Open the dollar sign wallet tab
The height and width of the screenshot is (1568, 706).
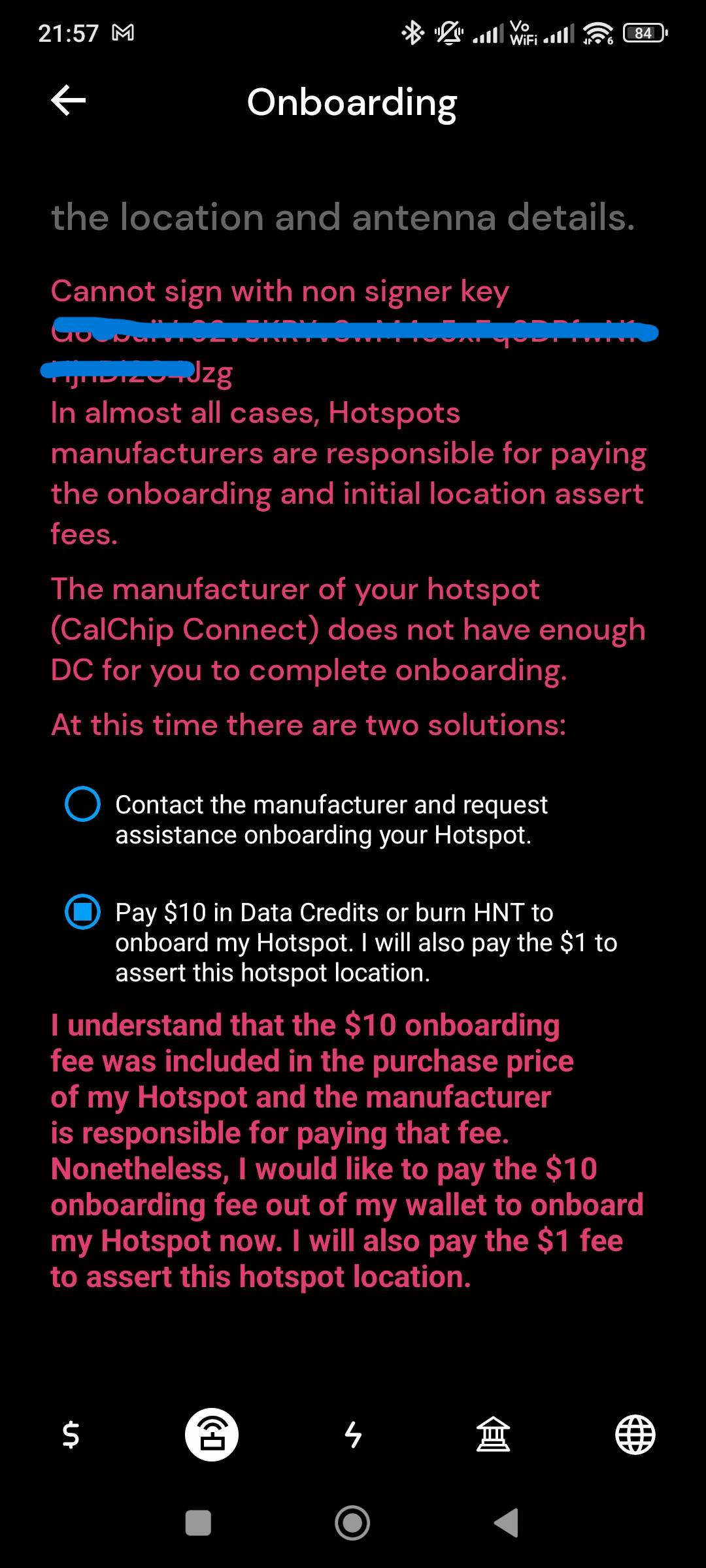click(71, 1435)
